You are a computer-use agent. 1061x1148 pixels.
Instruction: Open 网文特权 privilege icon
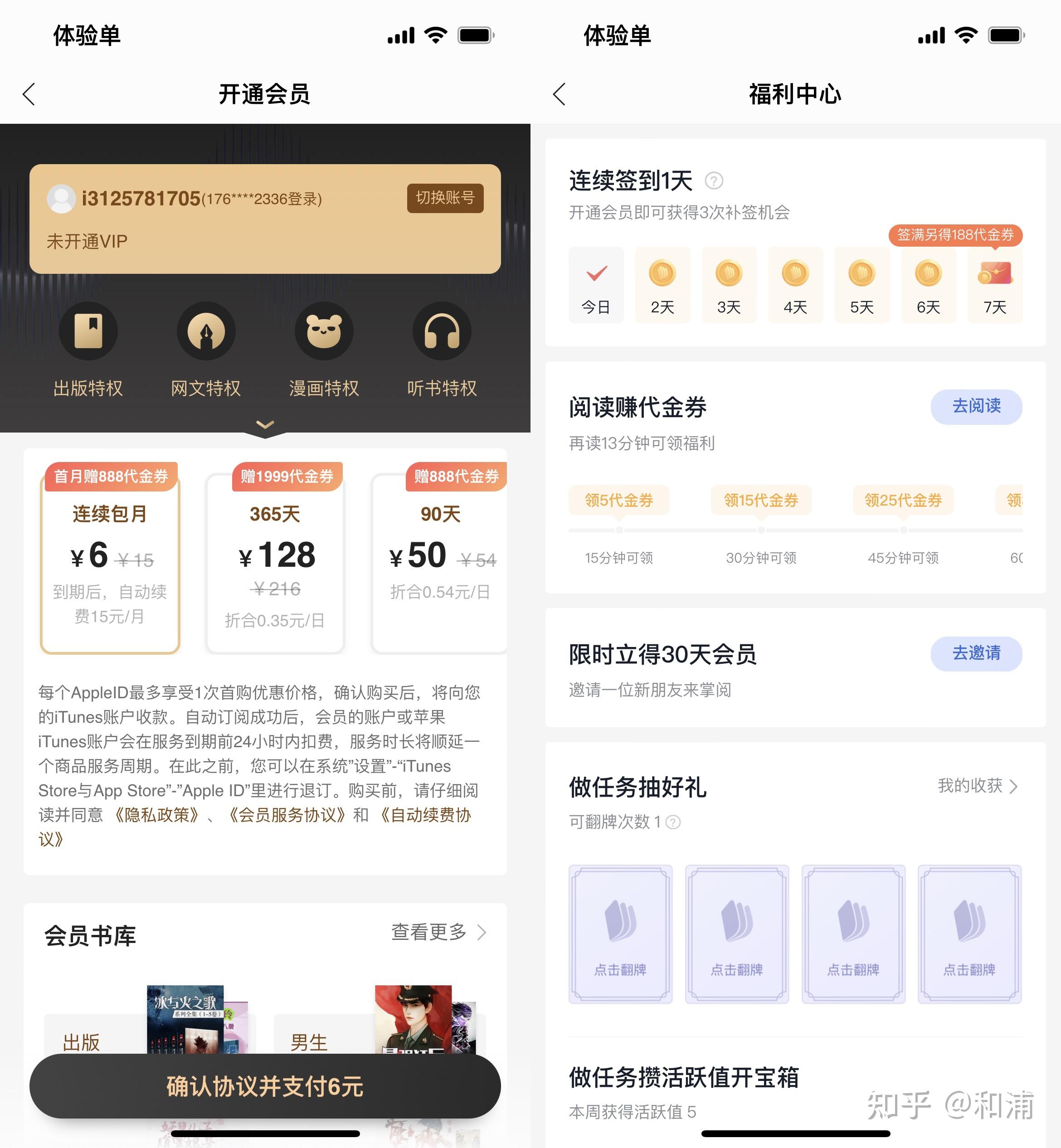[x=206, y=331]
